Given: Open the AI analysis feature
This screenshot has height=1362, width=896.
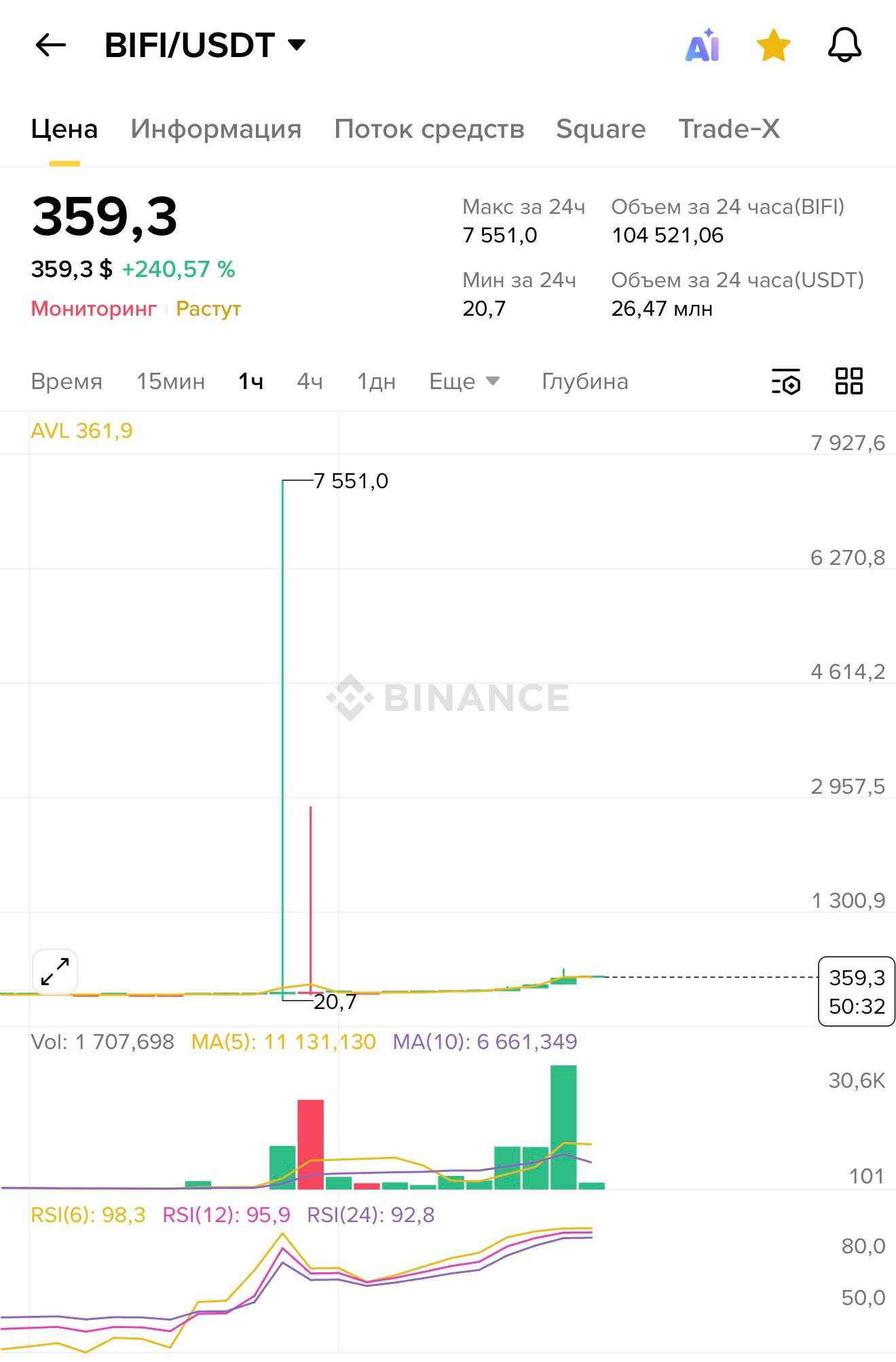Looking at the screenshot, I should [703, 45].
